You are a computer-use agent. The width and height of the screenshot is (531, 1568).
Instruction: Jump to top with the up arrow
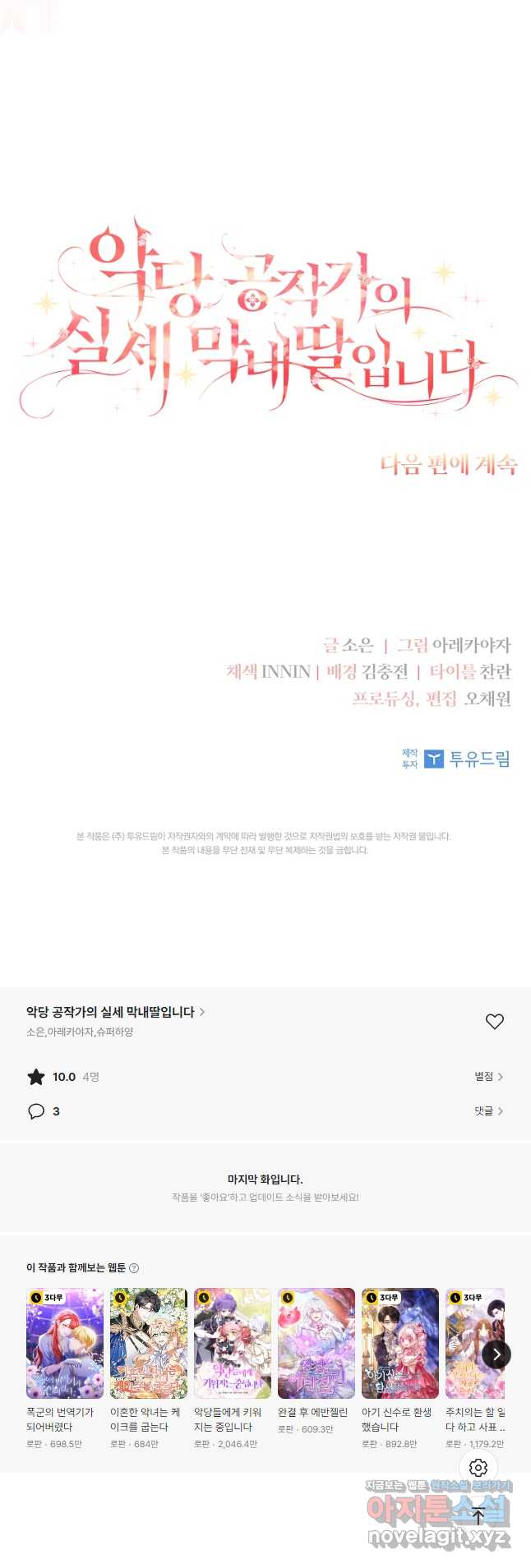click(x=478, y=1515)
